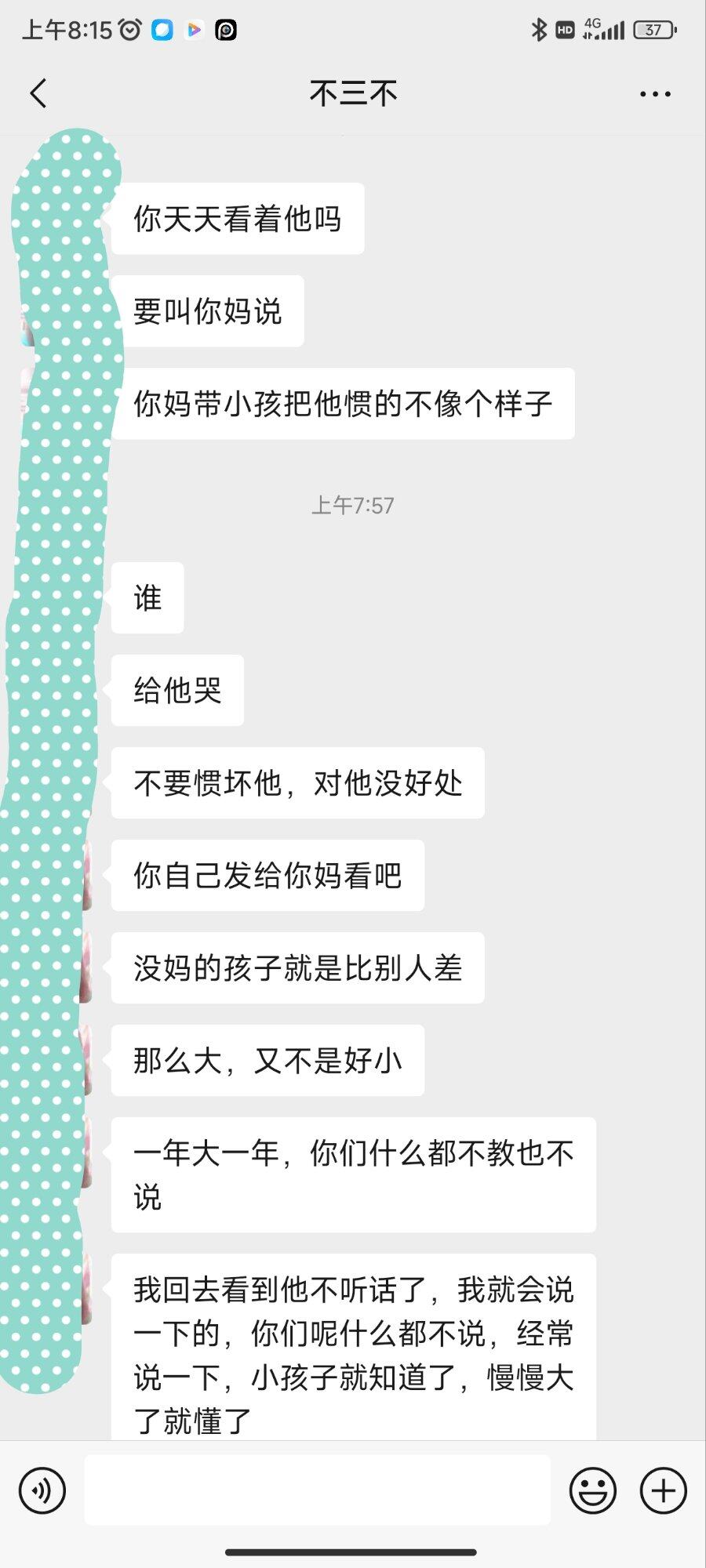Open the emoji sticker panel
The width and height of the screenshot is (706, 1568).
click(x=593, y=1490)
